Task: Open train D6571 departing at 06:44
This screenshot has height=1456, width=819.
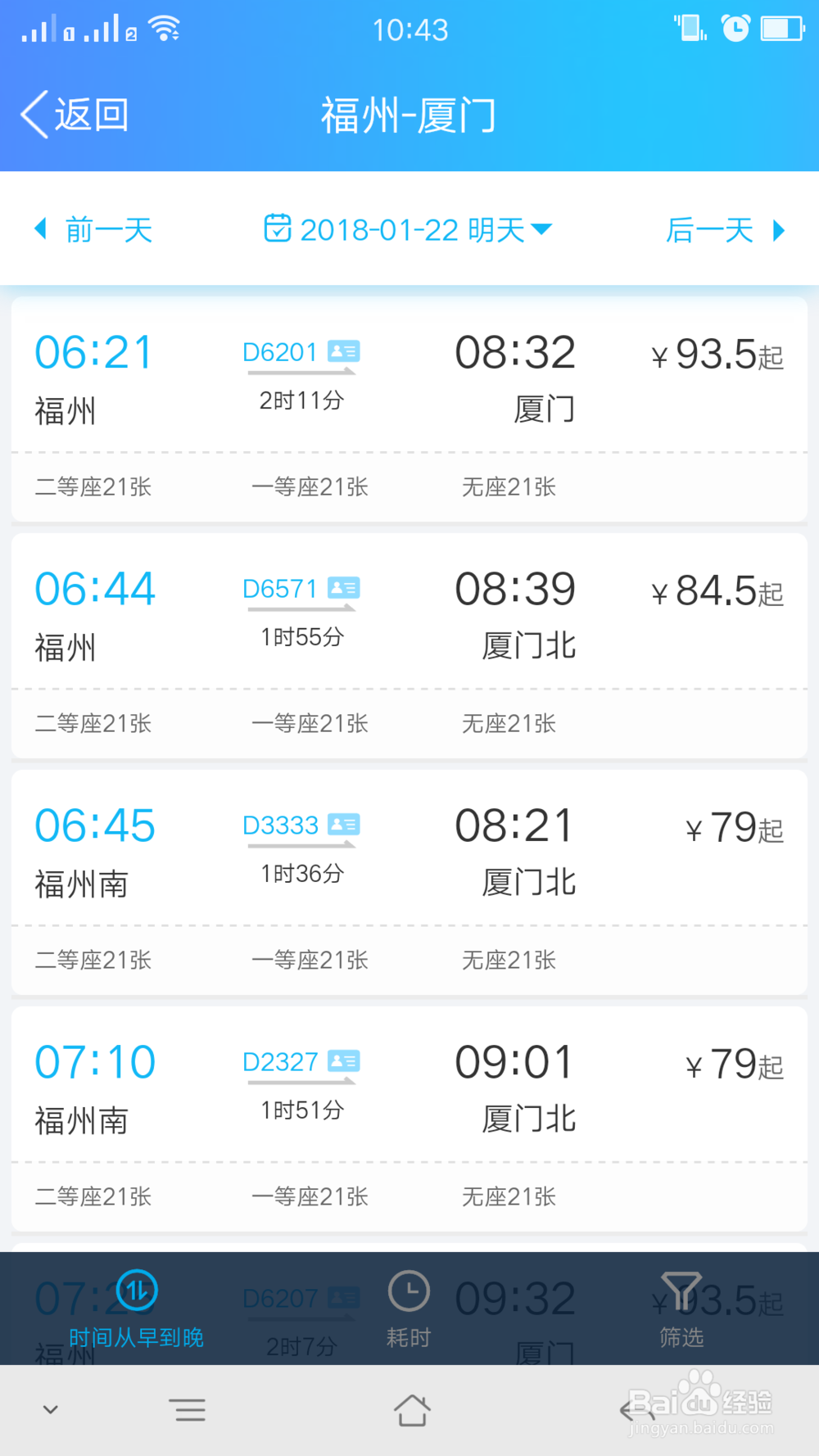Action: click(x=409, y=646)
